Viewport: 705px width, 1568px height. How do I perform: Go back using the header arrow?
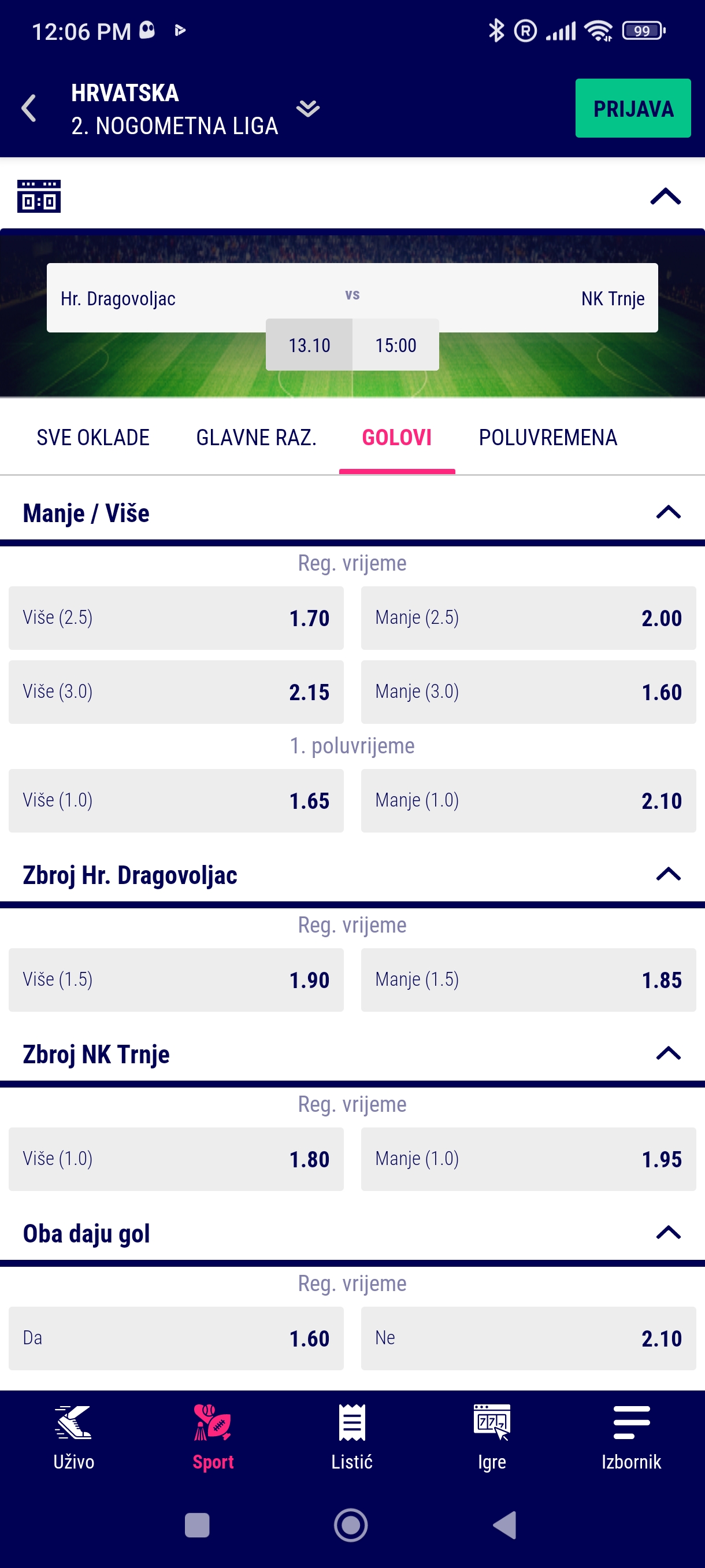pos(28,108)
